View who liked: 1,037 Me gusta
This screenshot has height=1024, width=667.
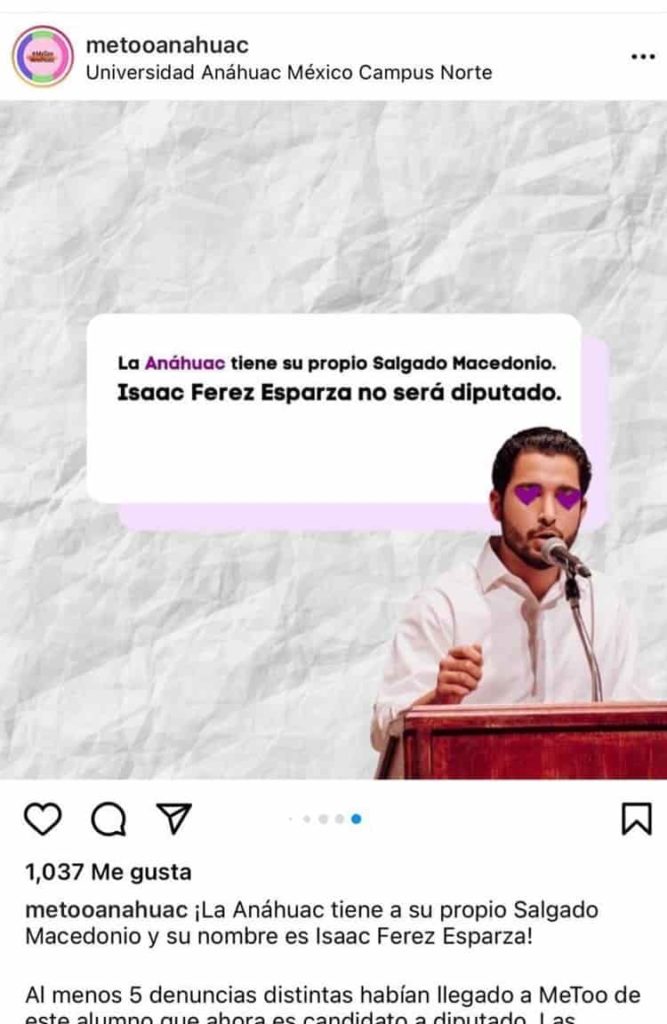(108, 872)
